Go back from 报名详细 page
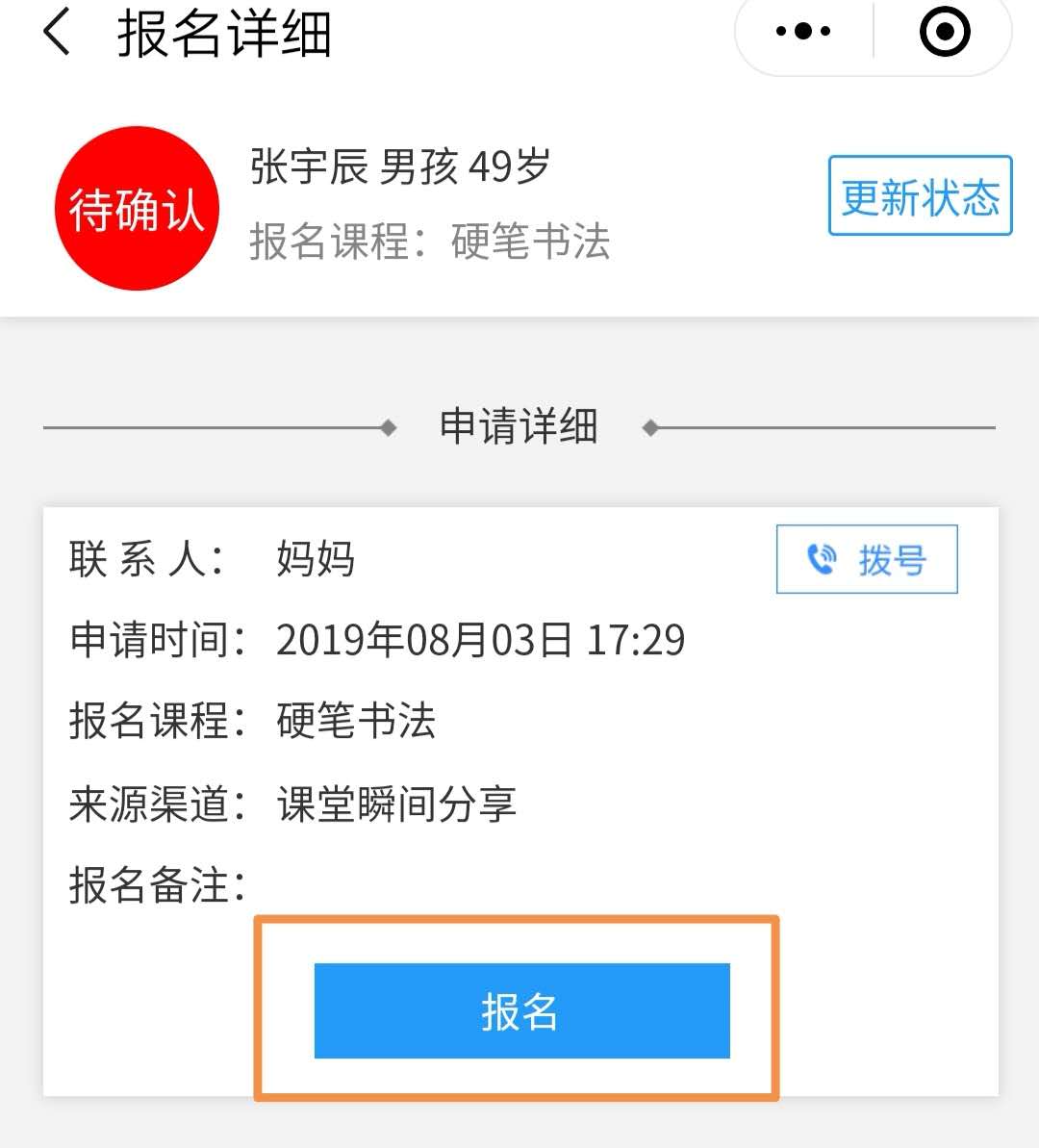Viewport: 1039px width, 1148px height. (58, 33)
